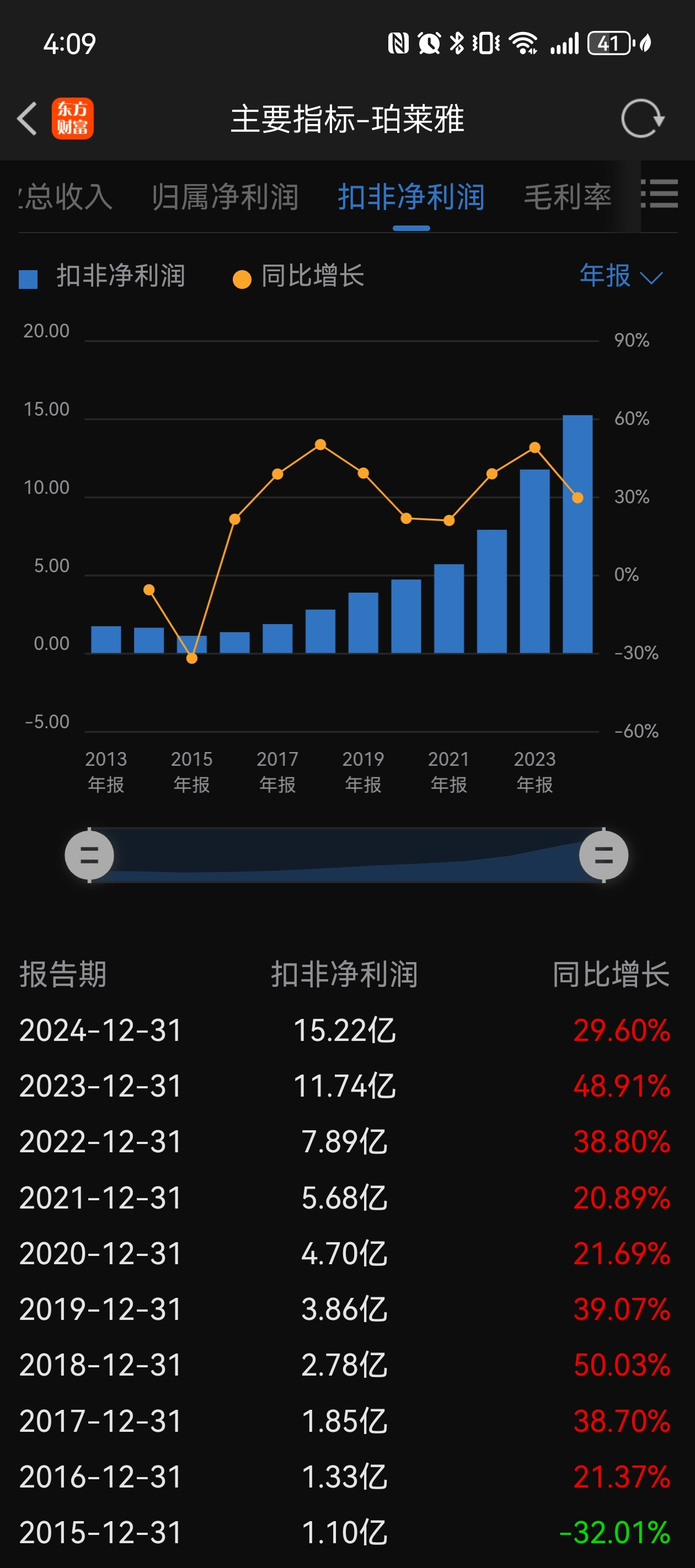
Task: Tap the right range slider handle
Action: click(x=603, y=855)
